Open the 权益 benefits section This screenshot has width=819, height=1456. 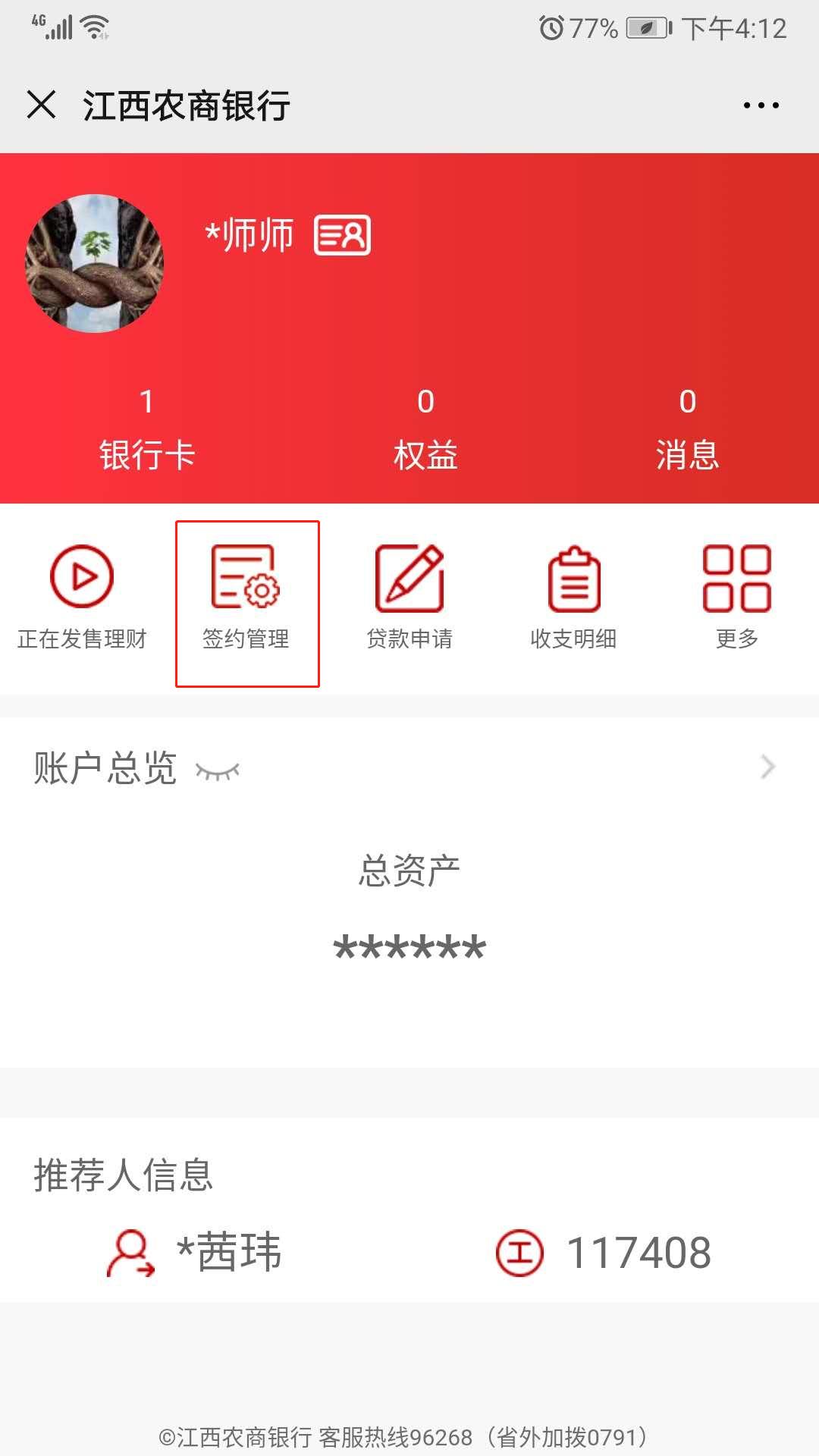coord(425,430)
